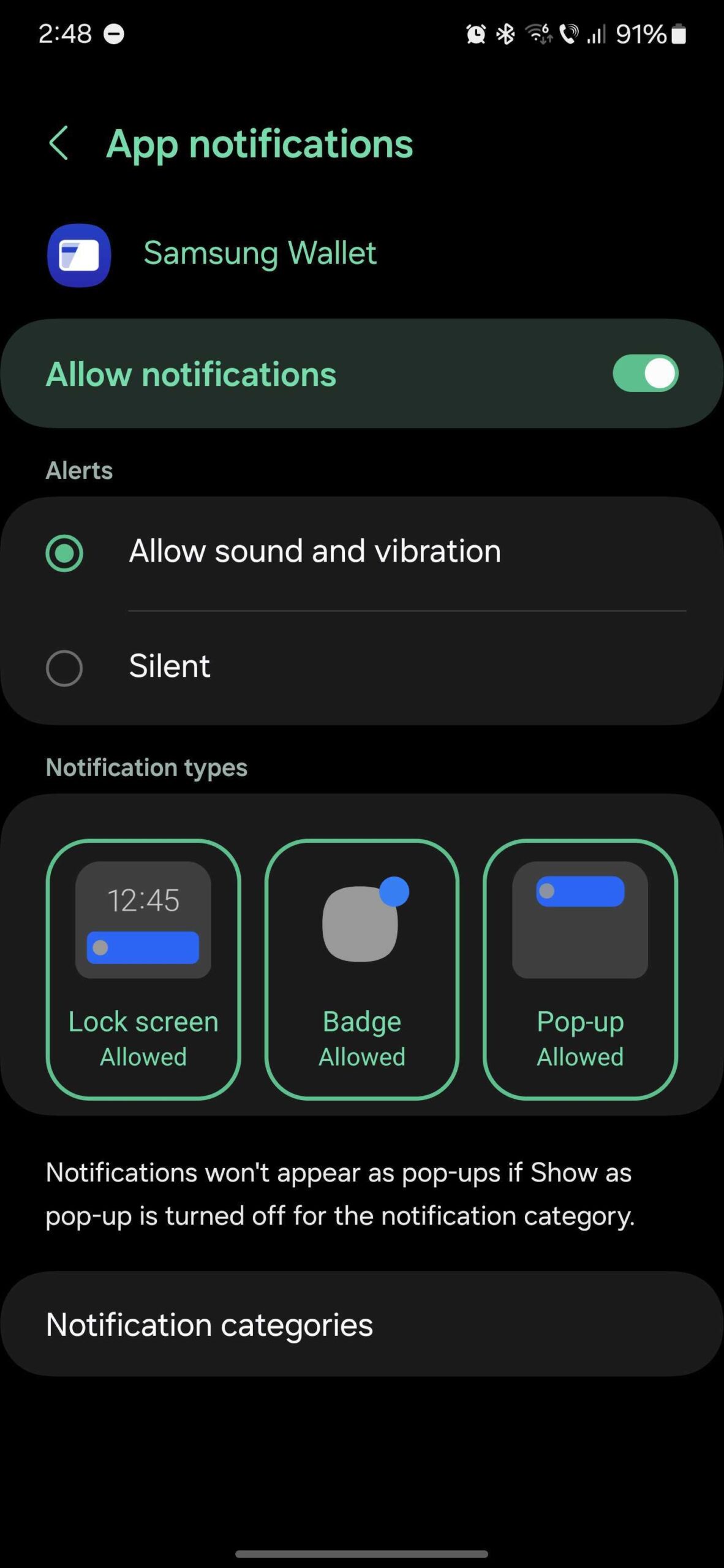Open Notification categories

click(362, 1325)
